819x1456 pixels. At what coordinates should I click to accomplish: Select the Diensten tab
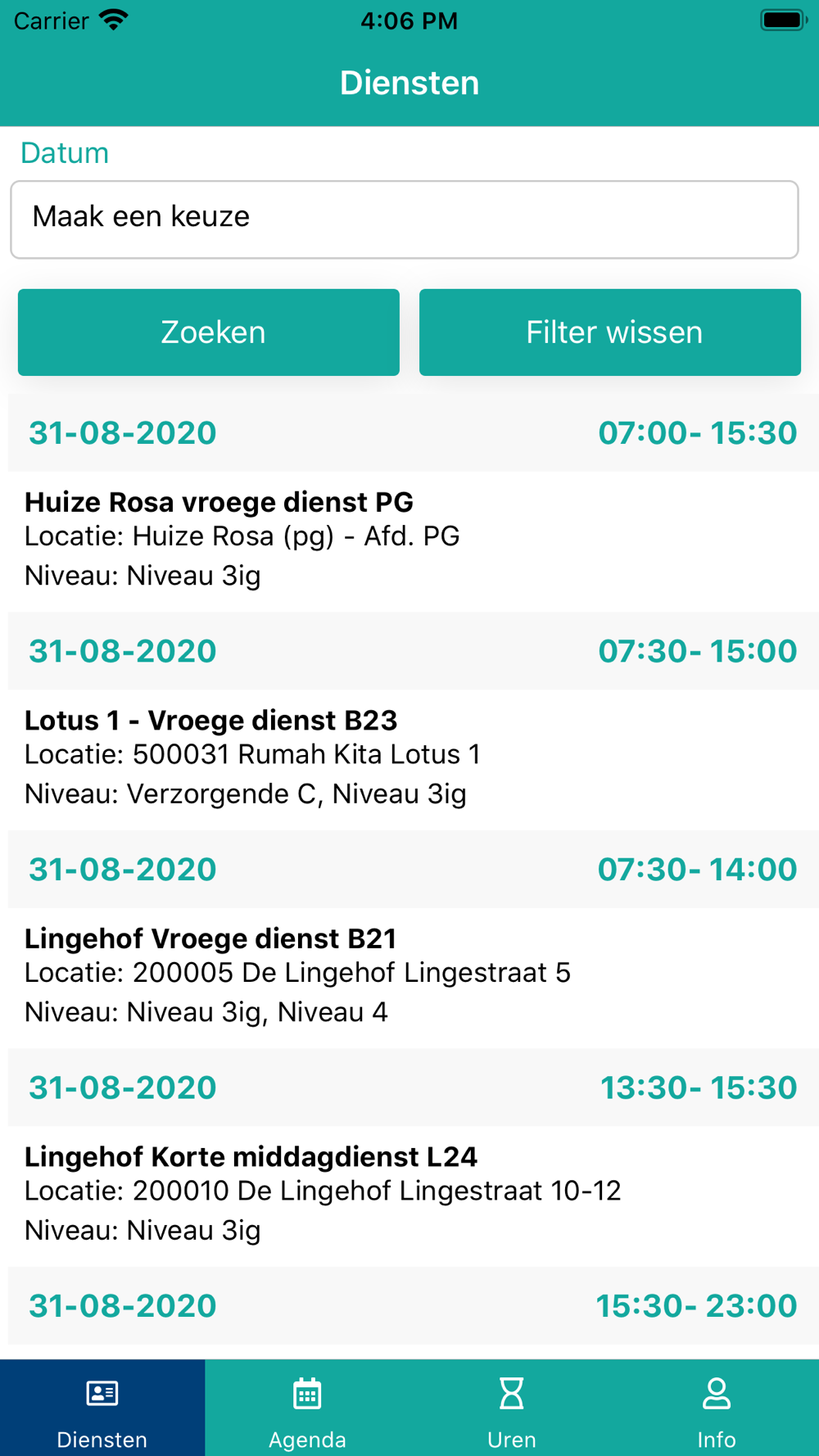(x=102, y=1409)
